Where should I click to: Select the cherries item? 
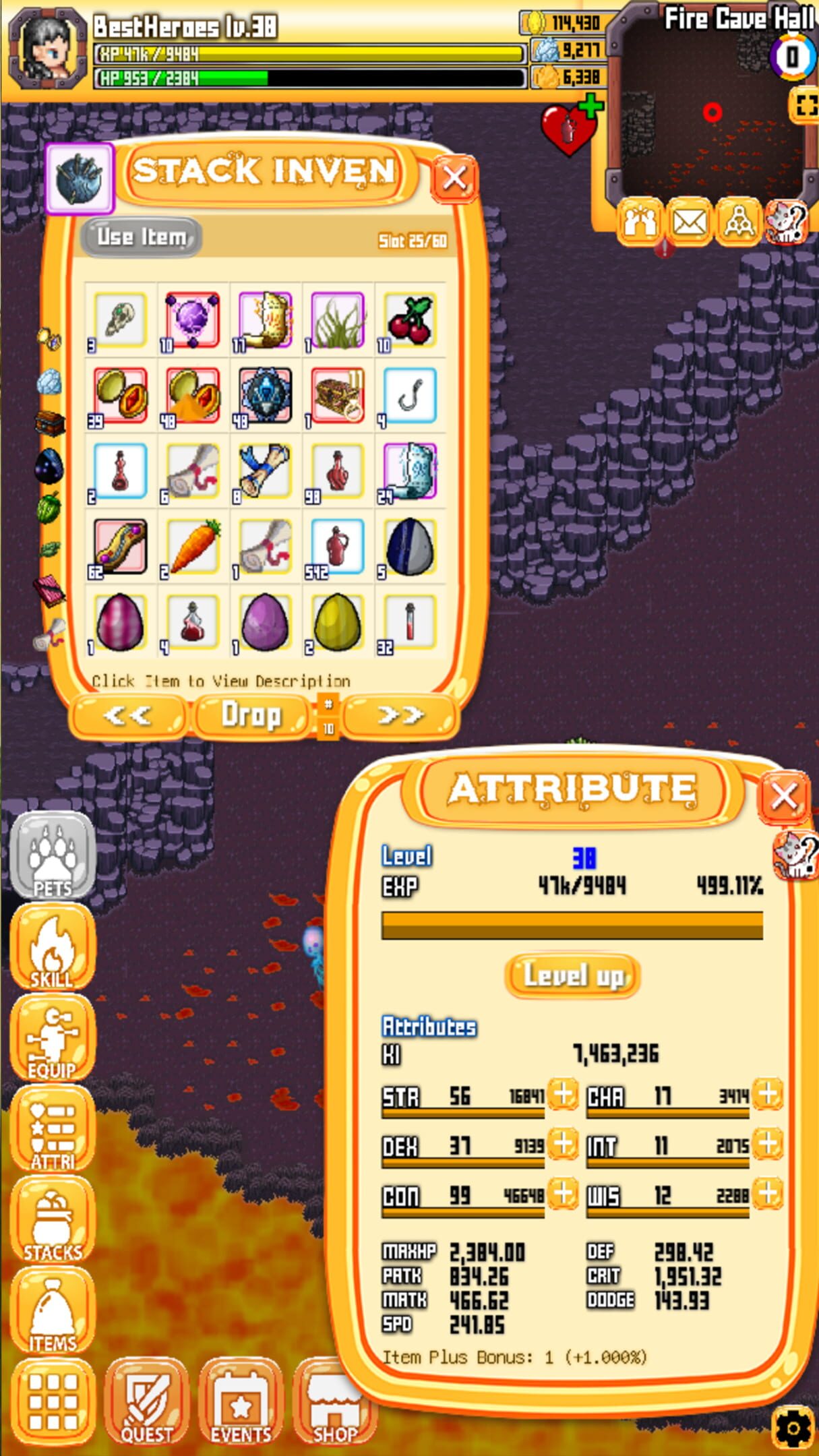[x=411, y=320]
